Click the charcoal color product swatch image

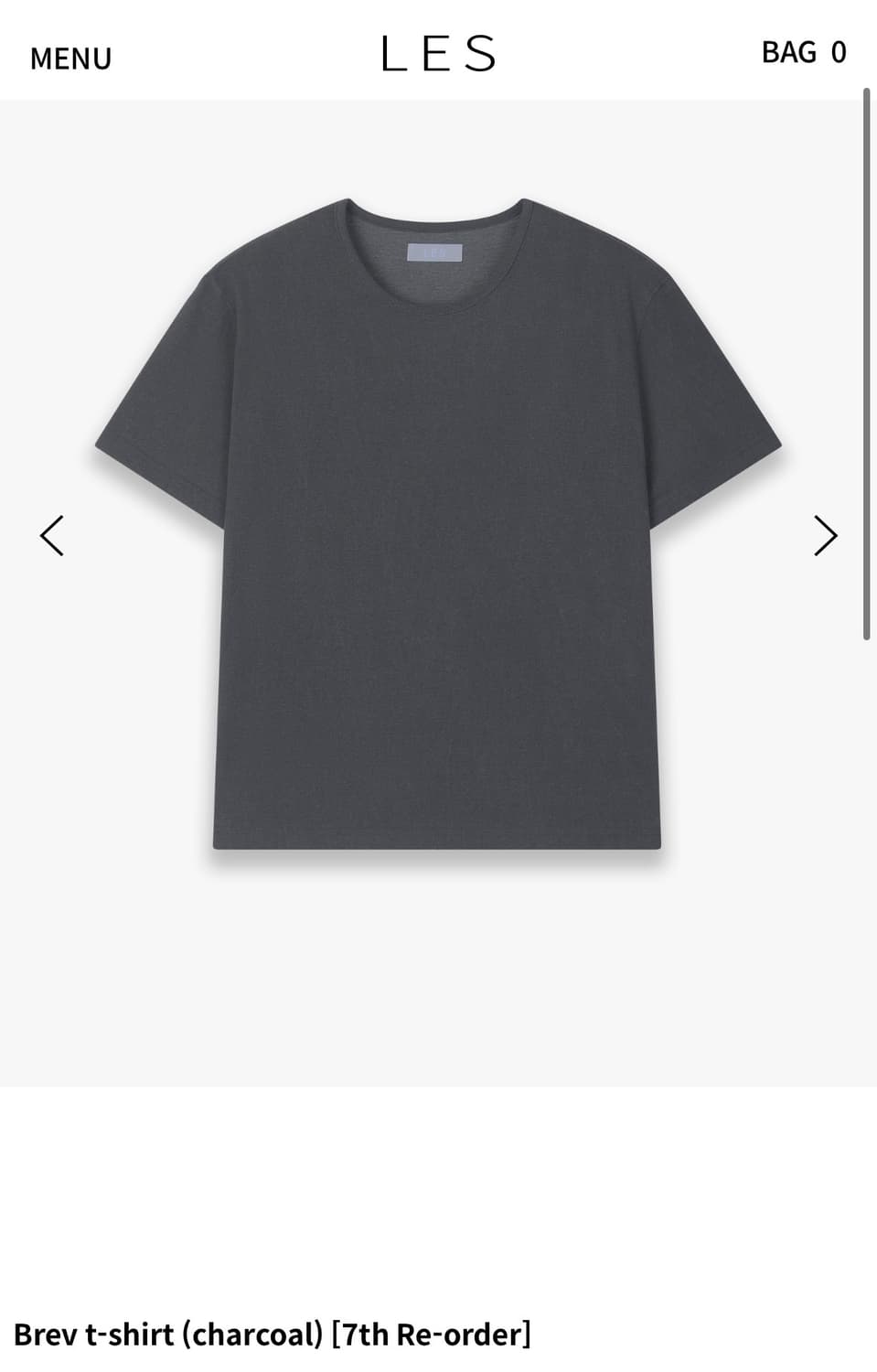(438, 531)
